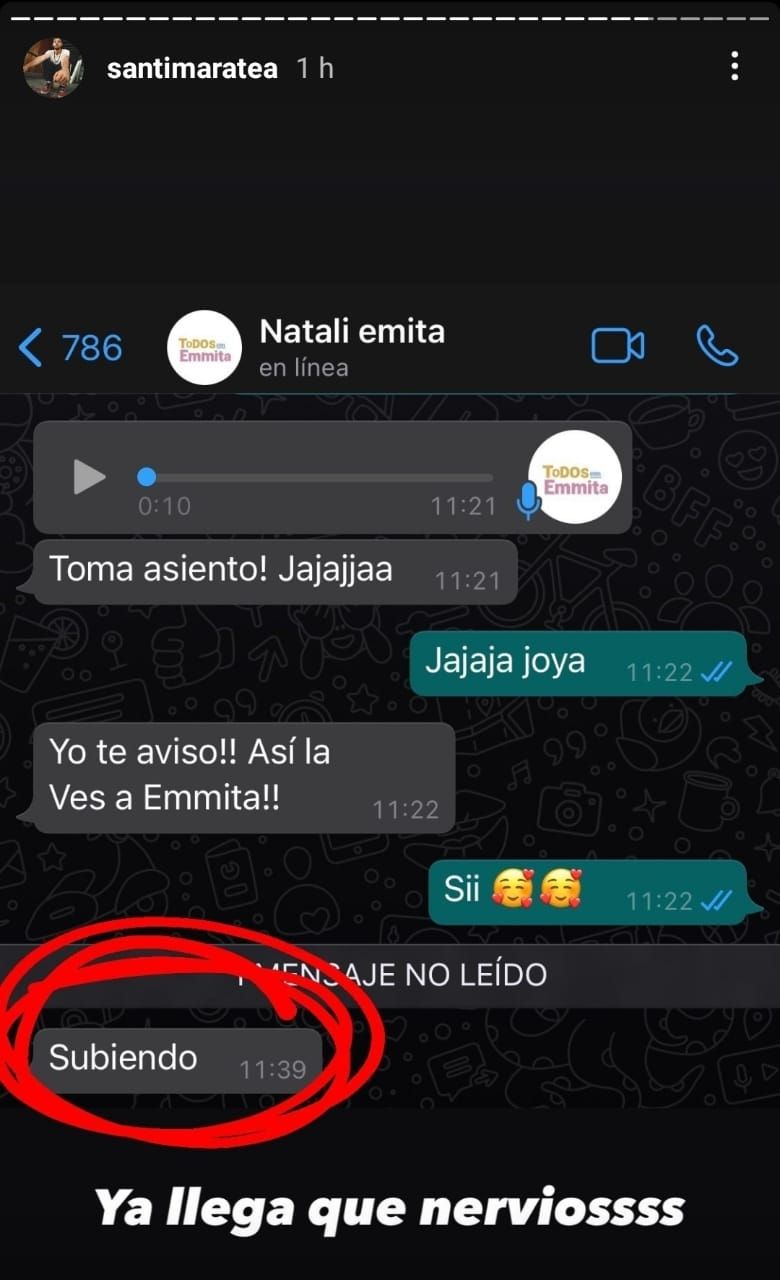Open santimaratea's profile picture
780x1280 pixels.
tap(53, 67)
